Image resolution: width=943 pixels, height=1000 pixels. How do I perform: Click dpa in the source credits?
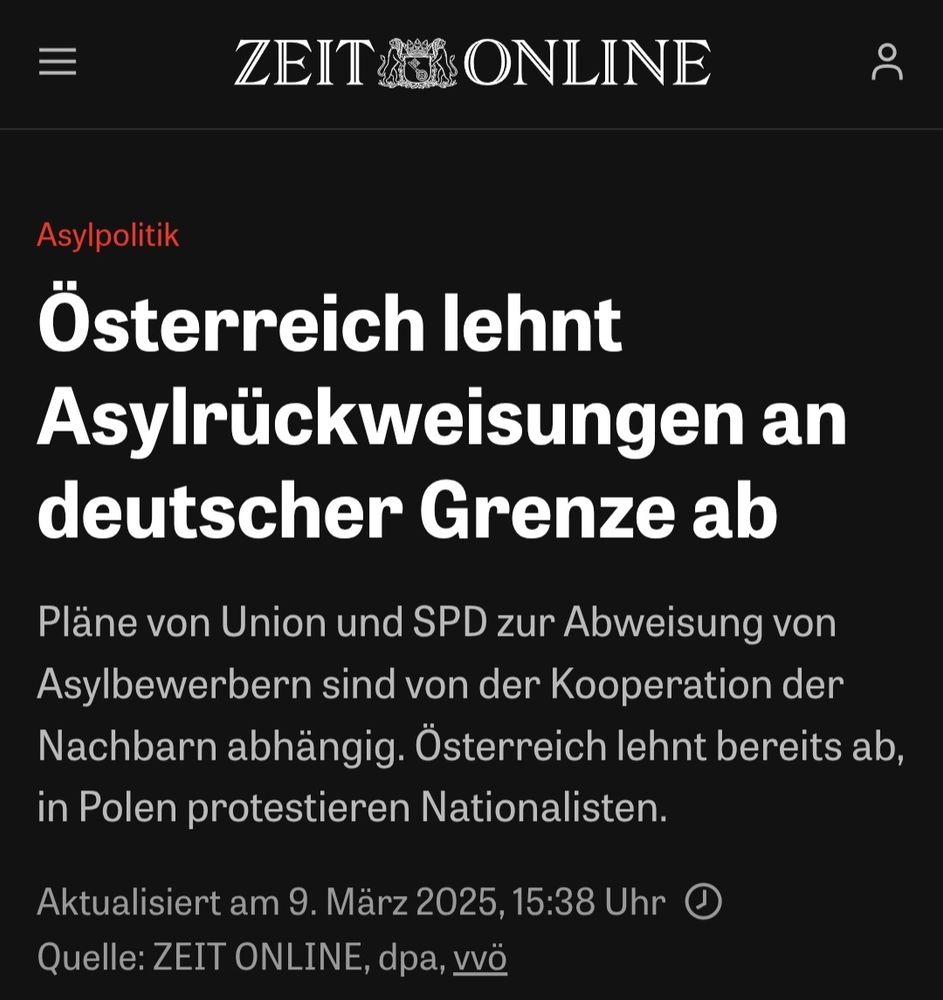click(411, 956)
